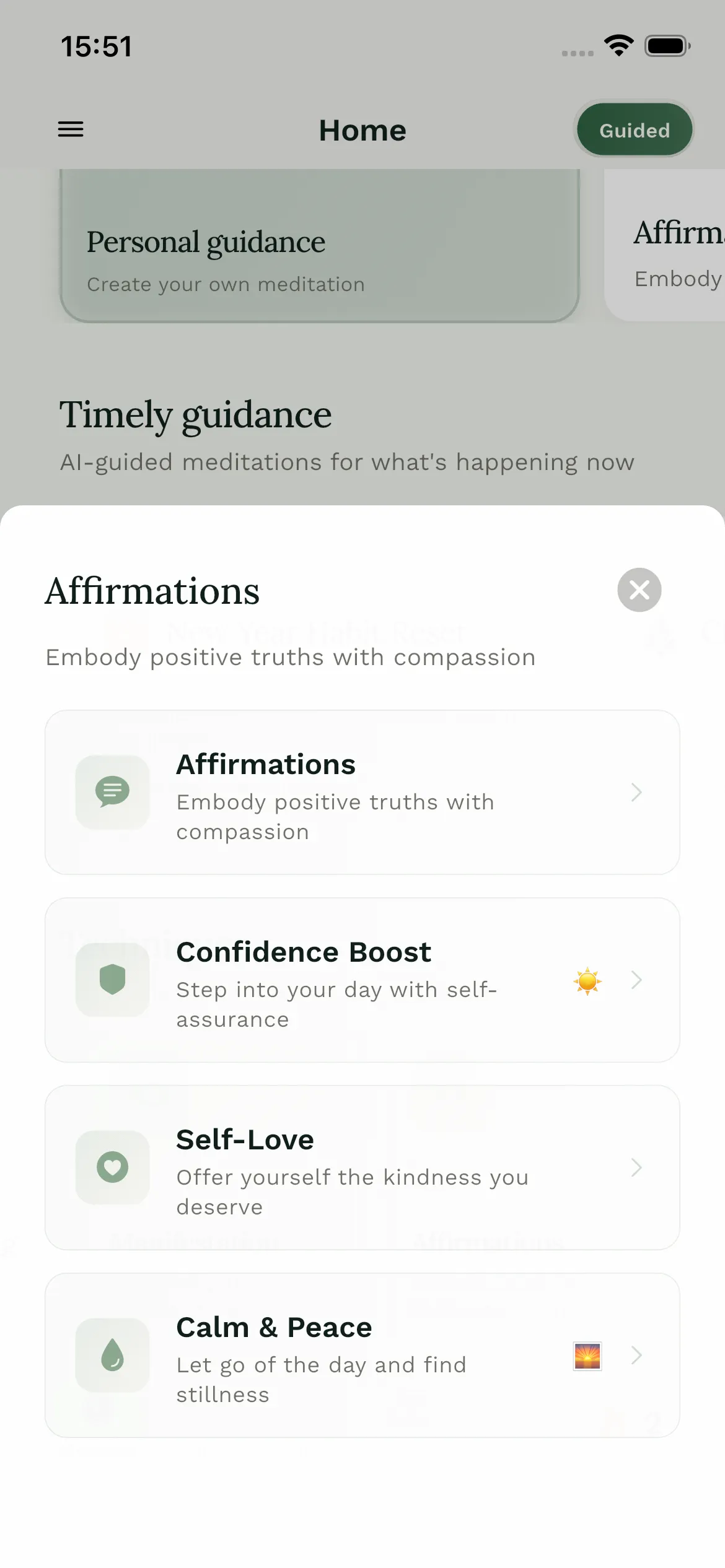The height and width of the screenshot is (1568, 725).
Task: Expand the Self-Love chevron
Action: point(636,1168)
